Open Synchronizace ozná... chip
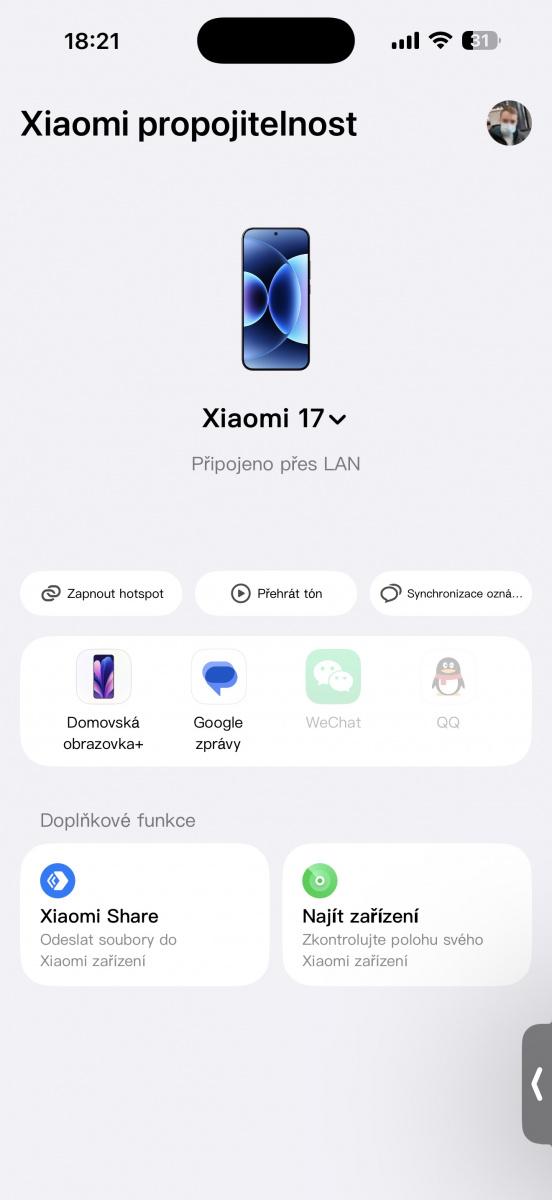This screenshot has height=1200, width=552. [450, 593]
